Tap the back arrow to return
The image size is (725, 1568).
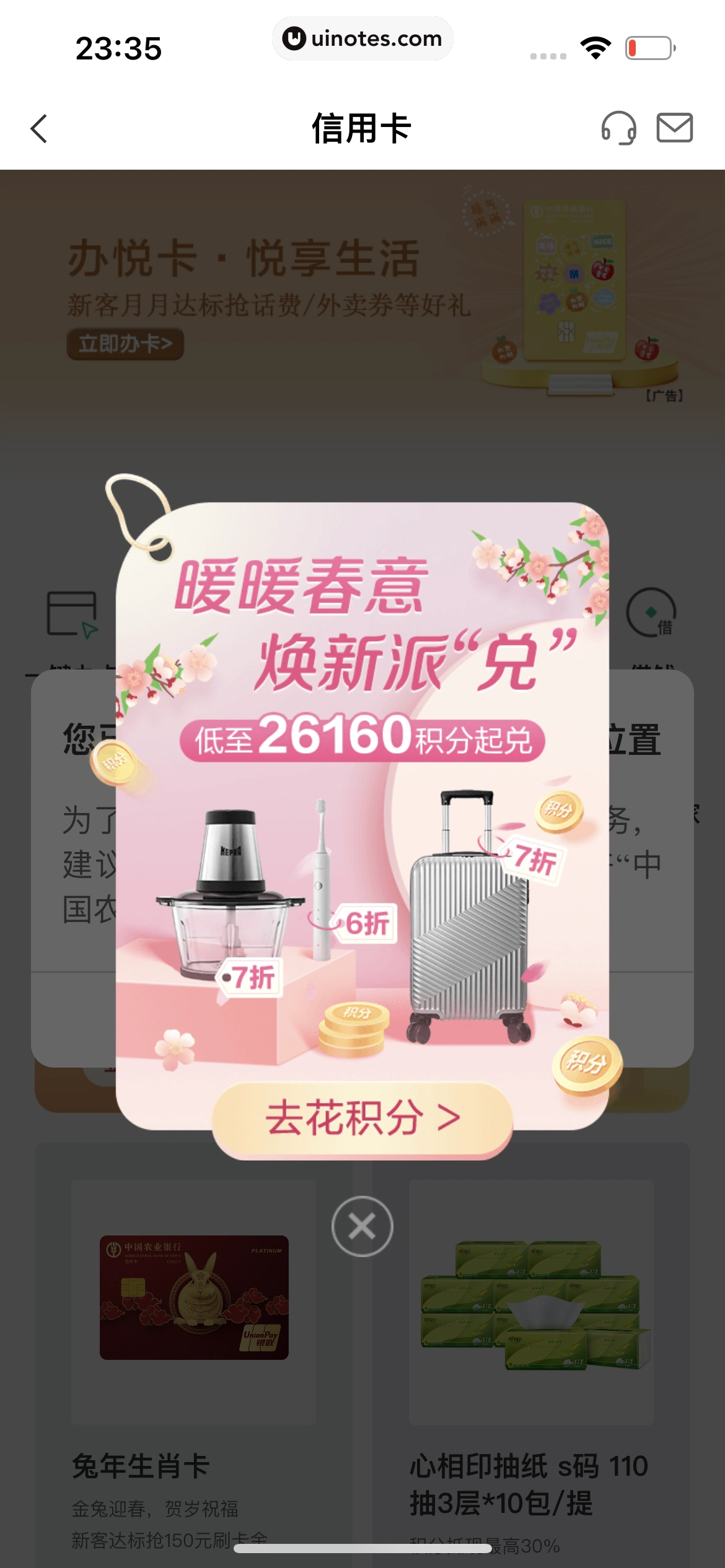click(39, 129)
